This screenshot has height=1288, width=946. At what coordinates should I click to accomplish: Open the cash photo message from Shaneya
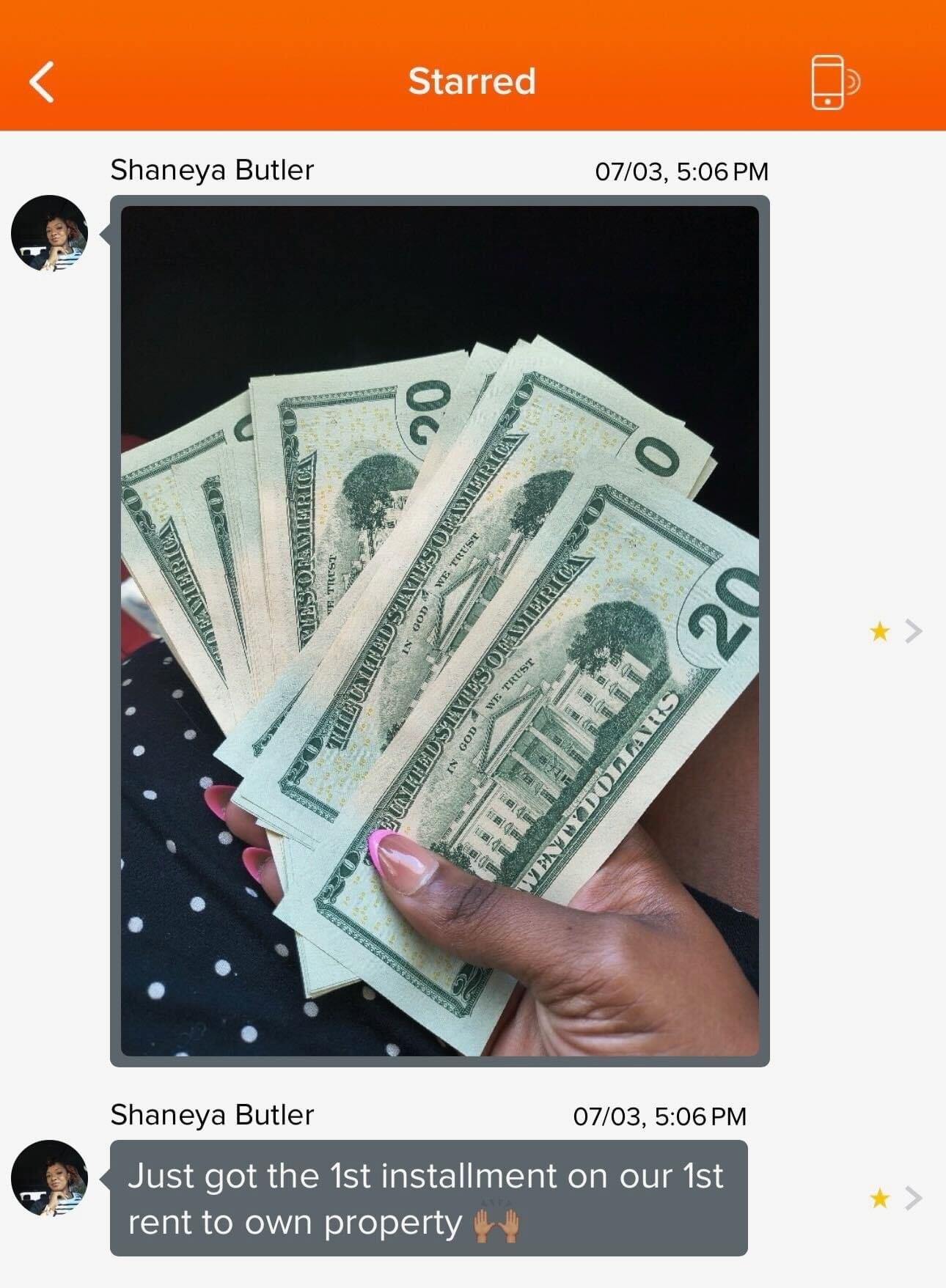point(439,630)
